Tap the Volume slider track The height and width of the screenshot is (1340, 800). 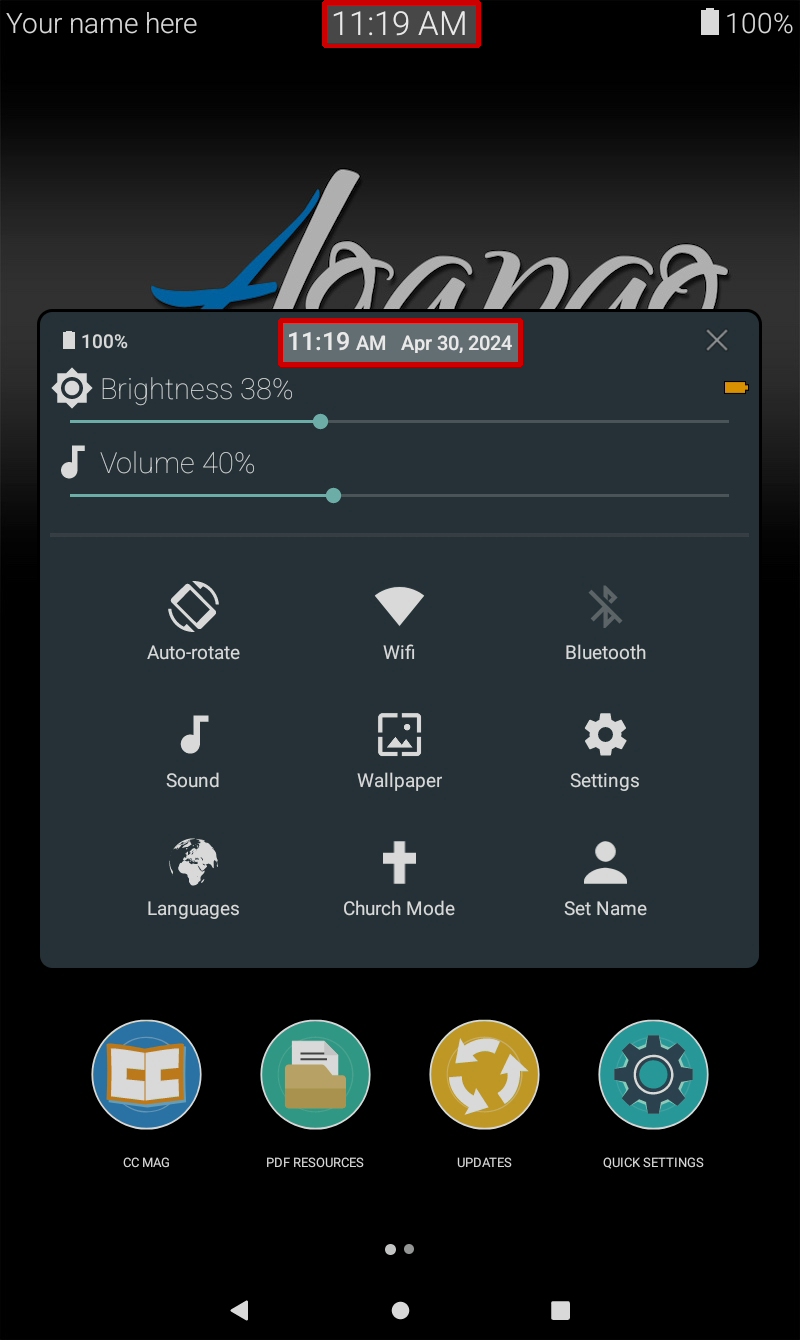[399, 496]
